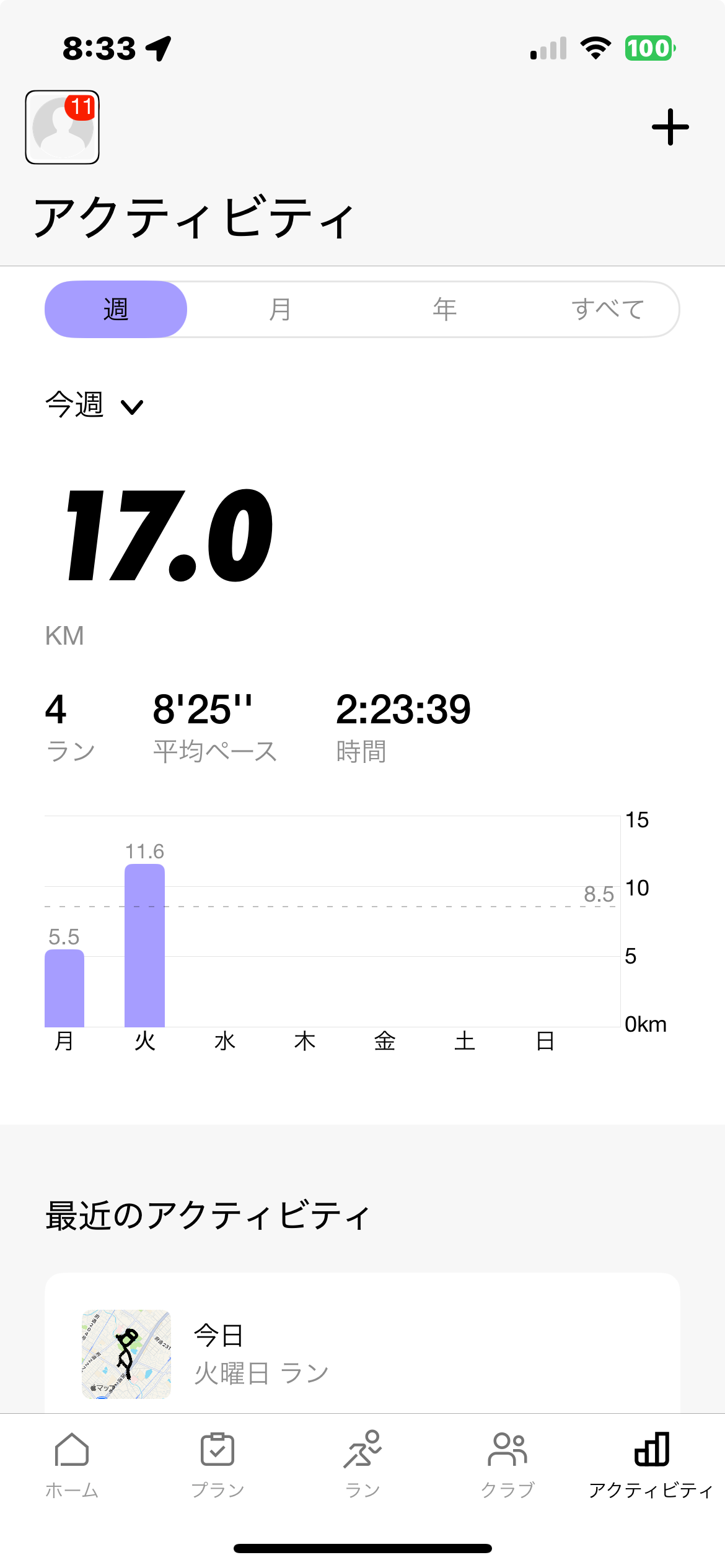This screenshot has height=1568, width=725.
Task: Go to the ホーム tab
Action: coord(72,1465)
